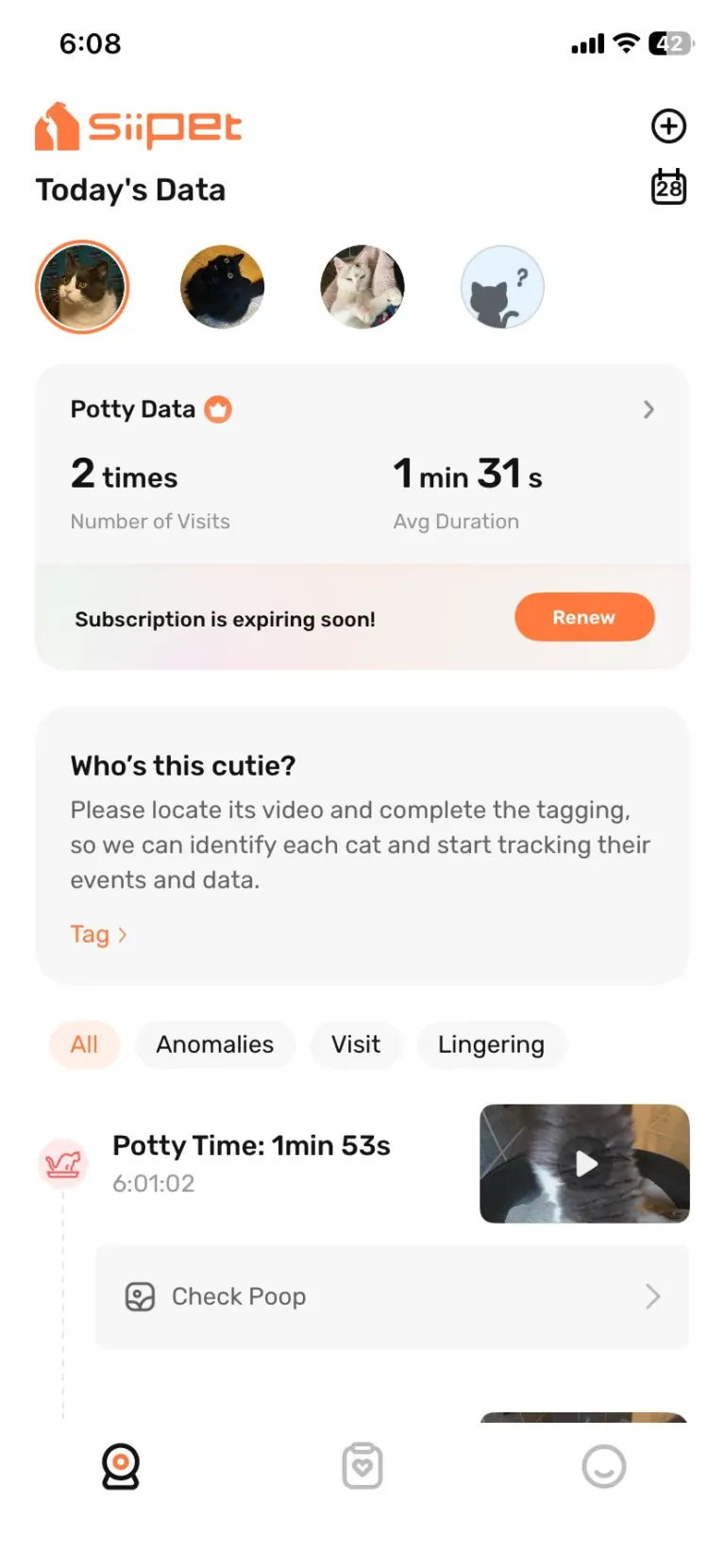Screen dimensions: 725x1568
Task: Open Check Poop row
Action: pyautogui.click(x=392, y=1296)
